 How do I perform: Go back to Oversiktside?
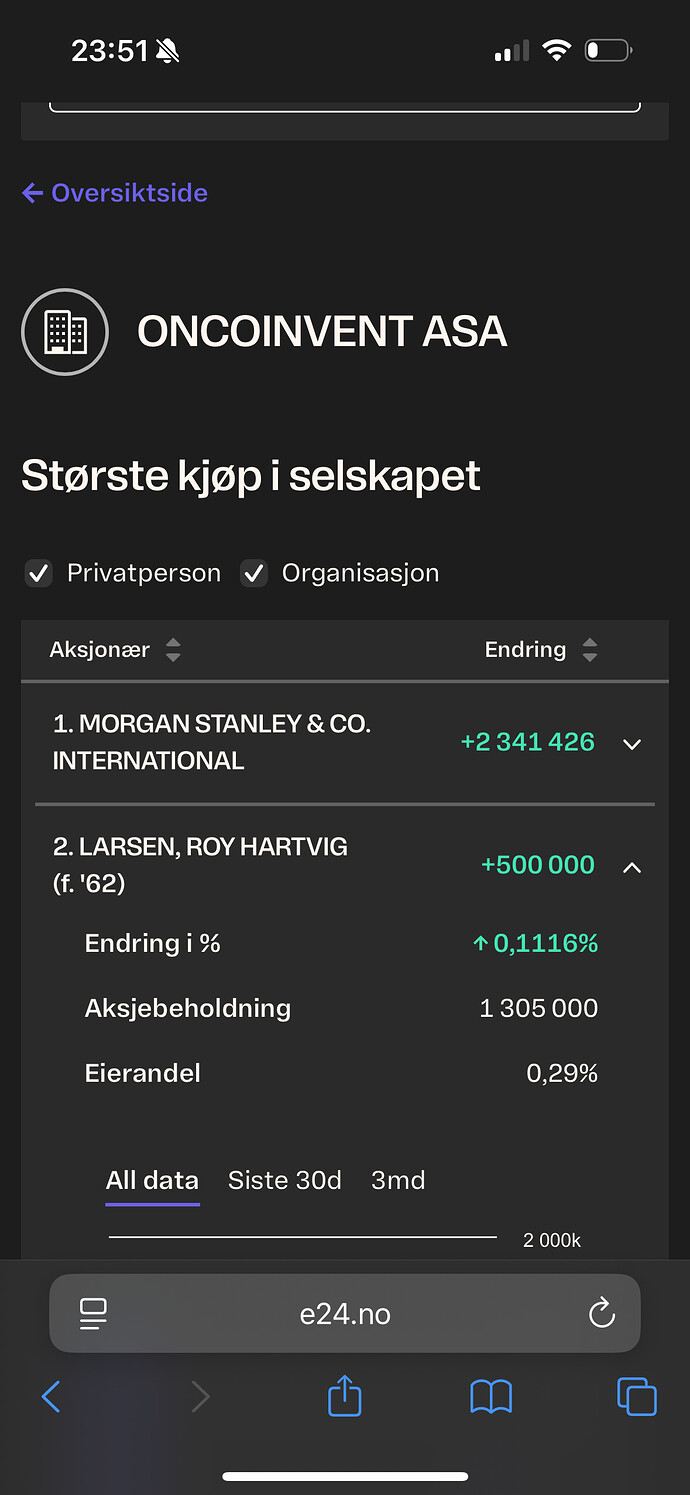115,193
